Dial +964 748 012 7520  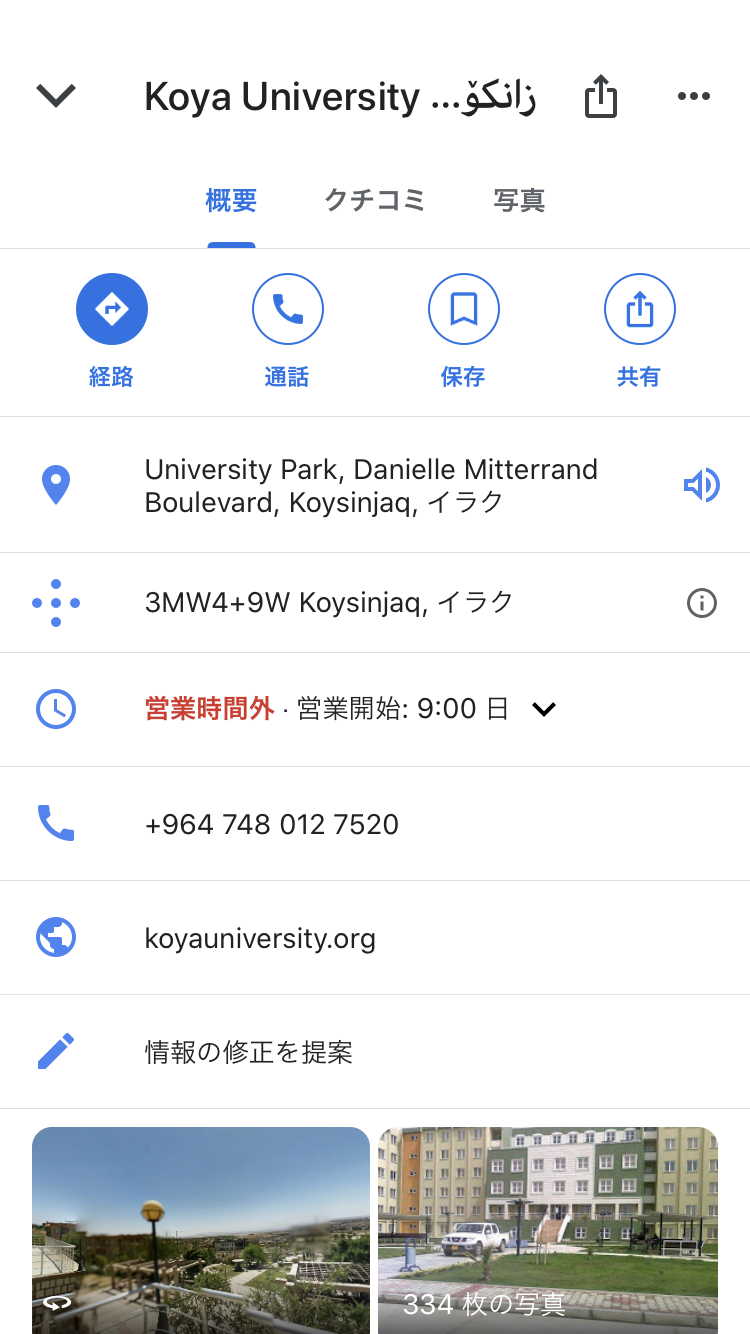coord(272,824)
